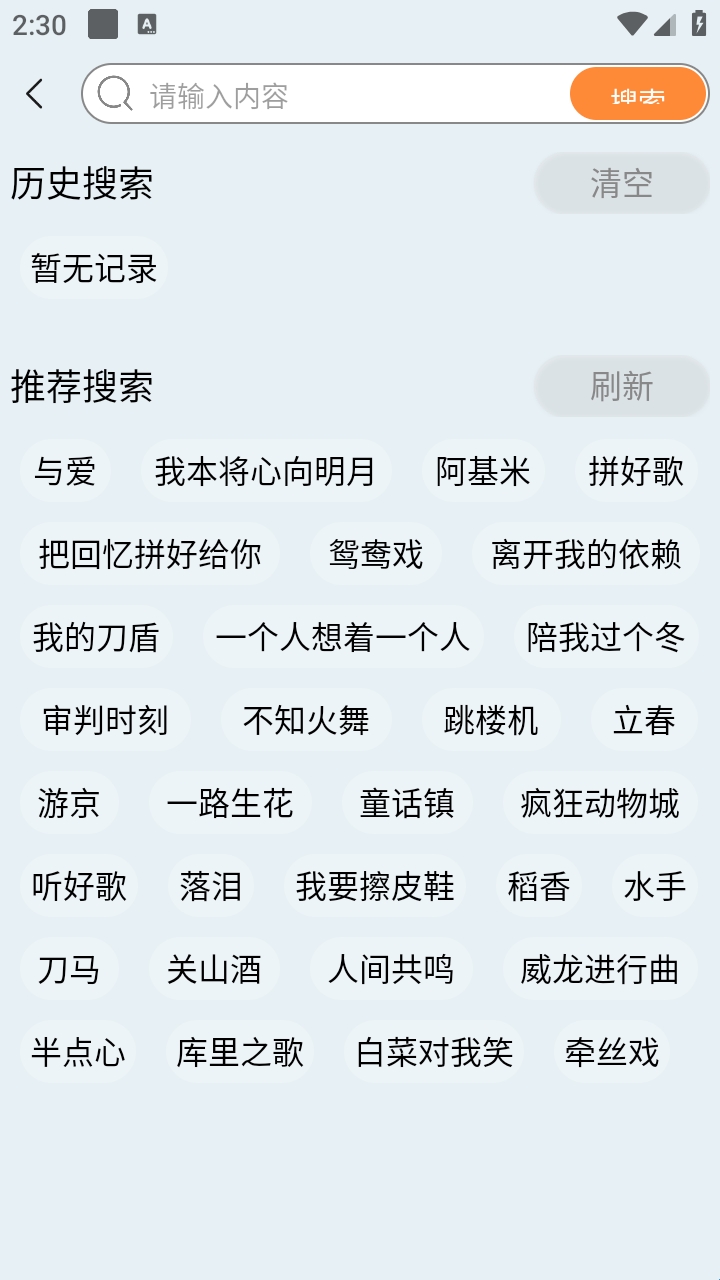Select the 稻香 chip
Image resolution: width=720 pixels, height=1280 pixels.
point(539,886)
